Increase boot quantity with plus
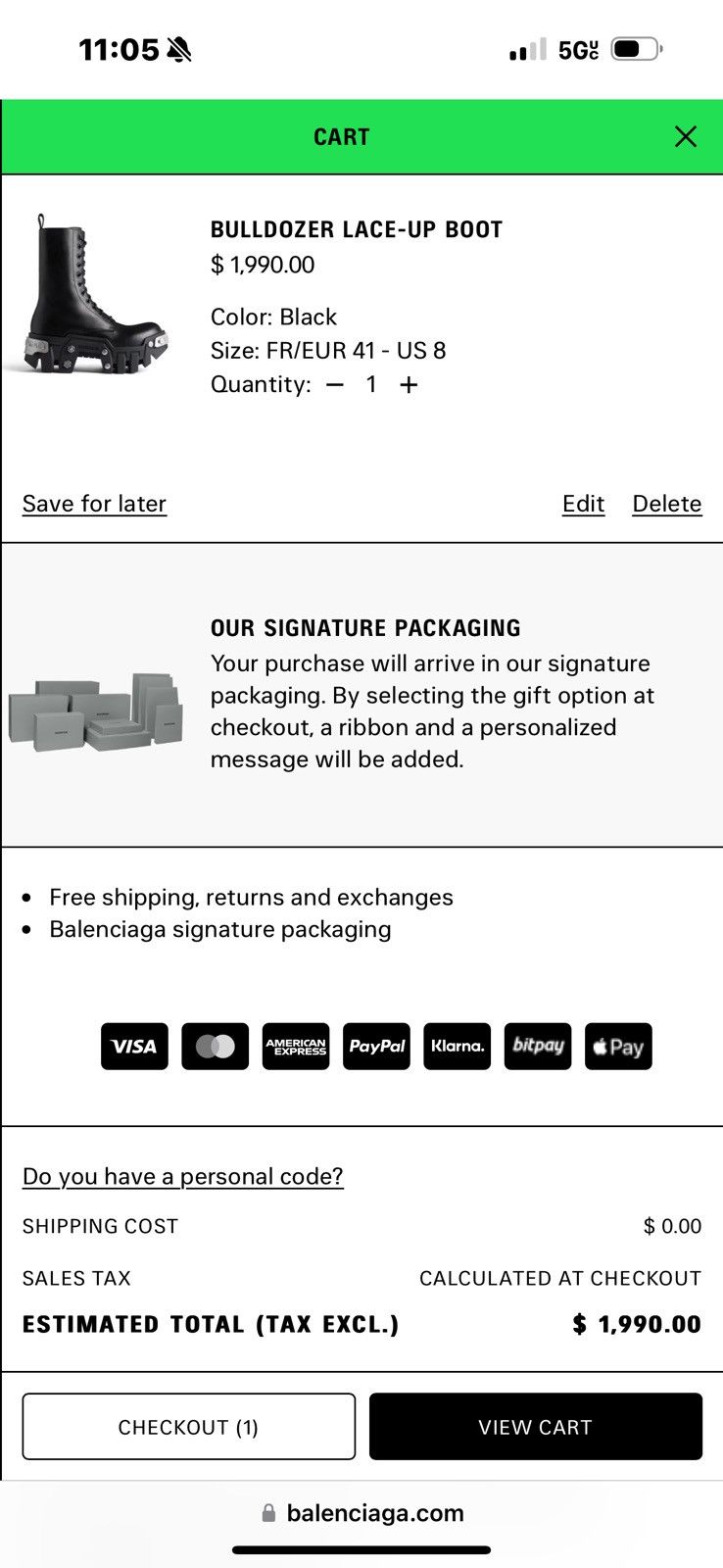Viewport: 723px width, 1568px height. (409, 384)
